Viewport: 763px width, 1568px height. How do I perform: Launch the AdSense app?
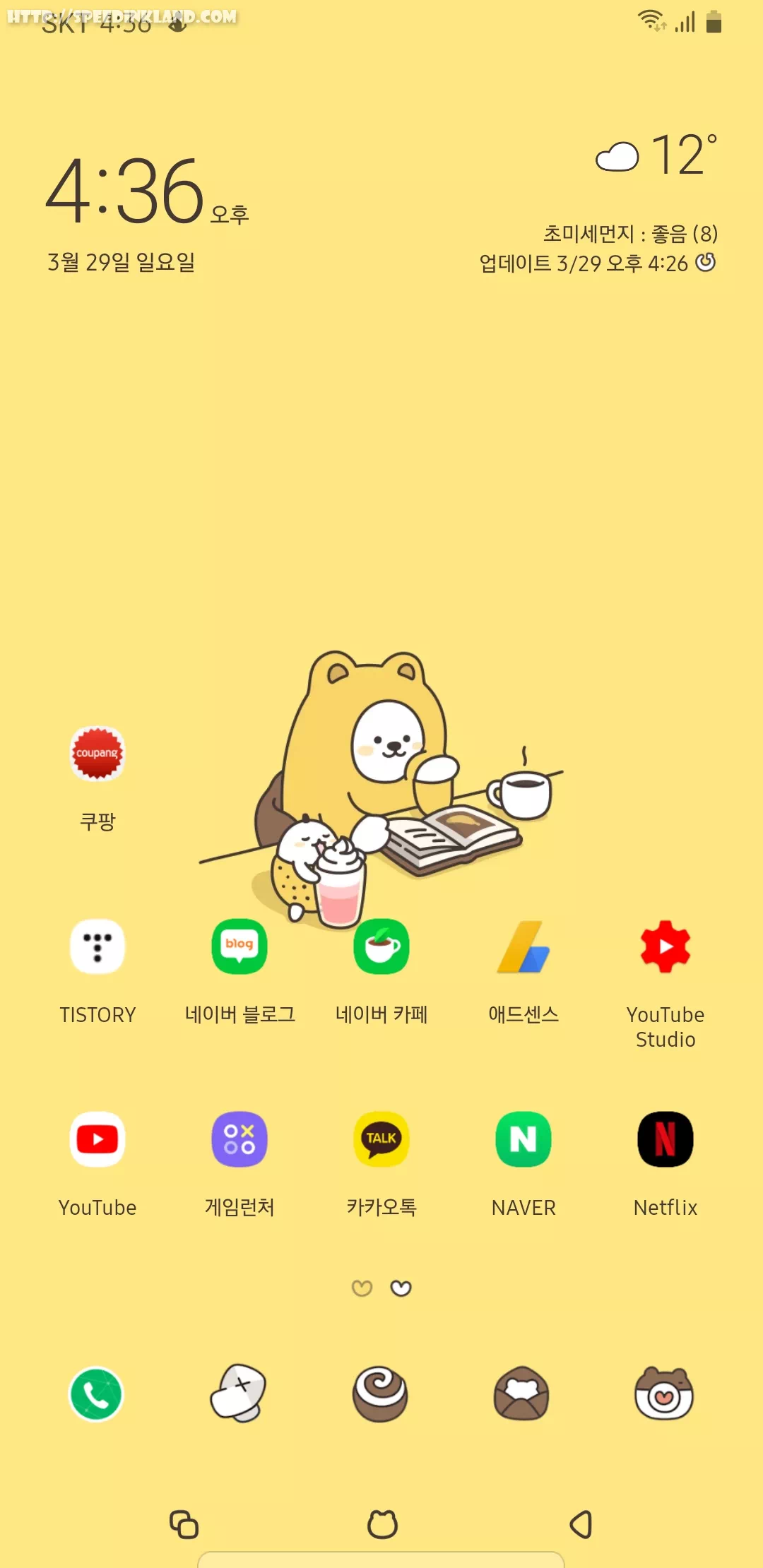pyautogui.click(x=524, y=946)
